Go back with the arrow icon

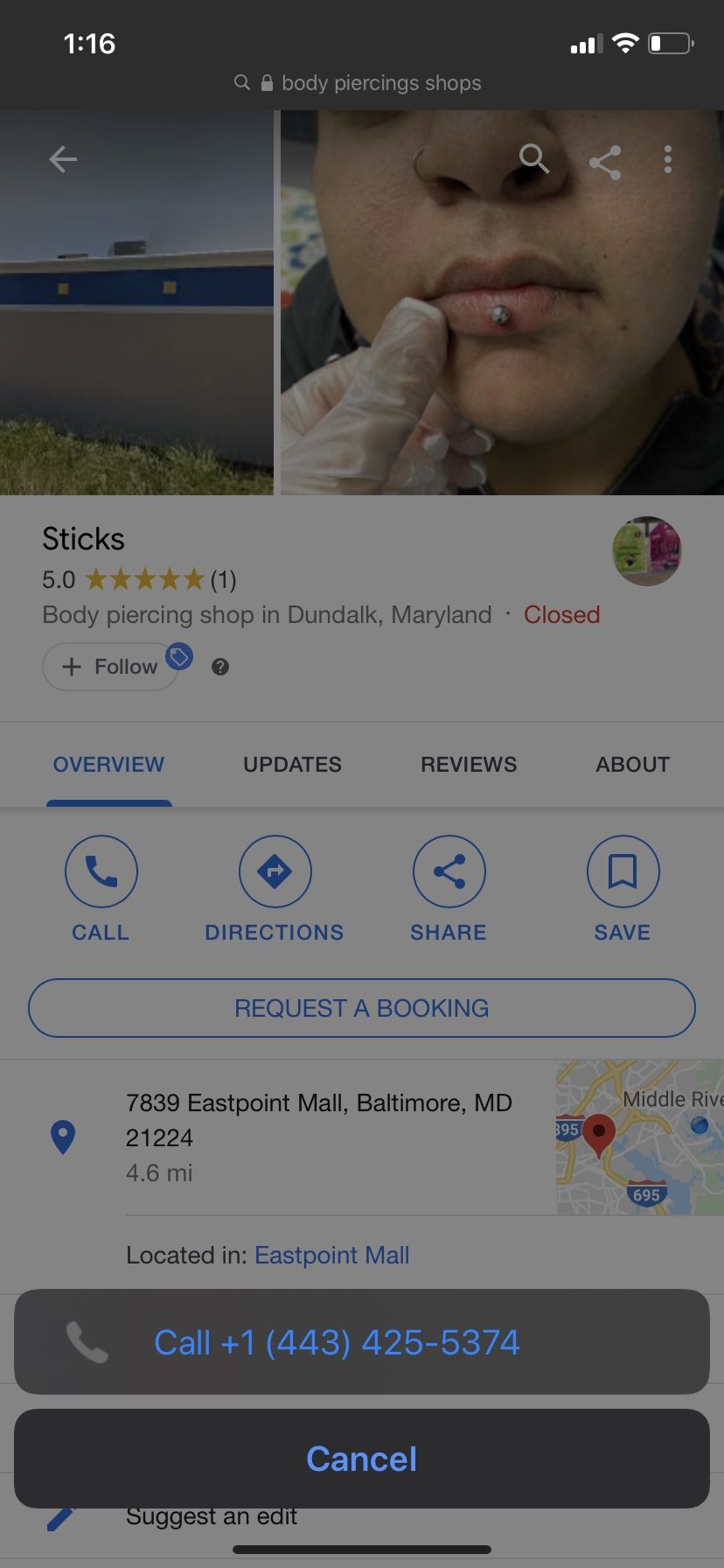[63, 159]
